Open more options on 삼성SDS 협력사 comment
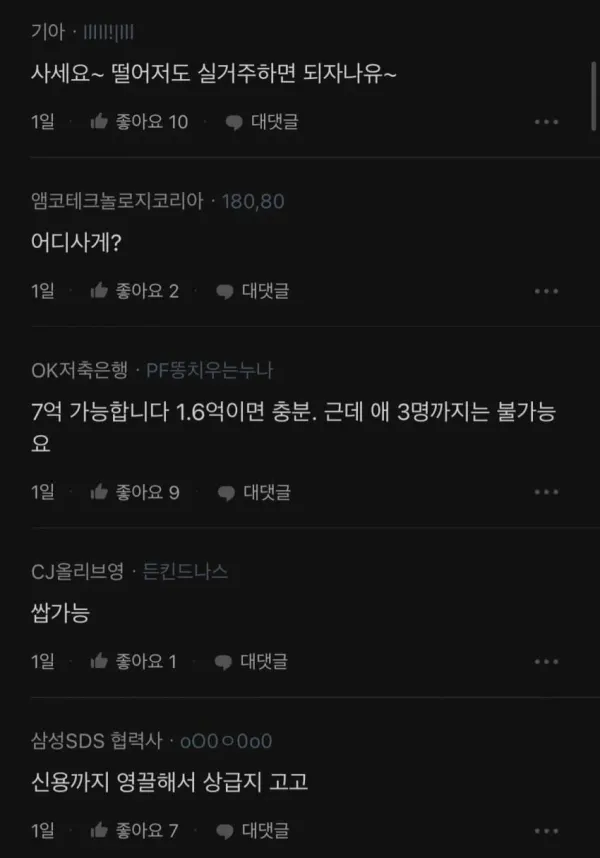The height and width of the screenshot is (858, 600). pos(546,830)
